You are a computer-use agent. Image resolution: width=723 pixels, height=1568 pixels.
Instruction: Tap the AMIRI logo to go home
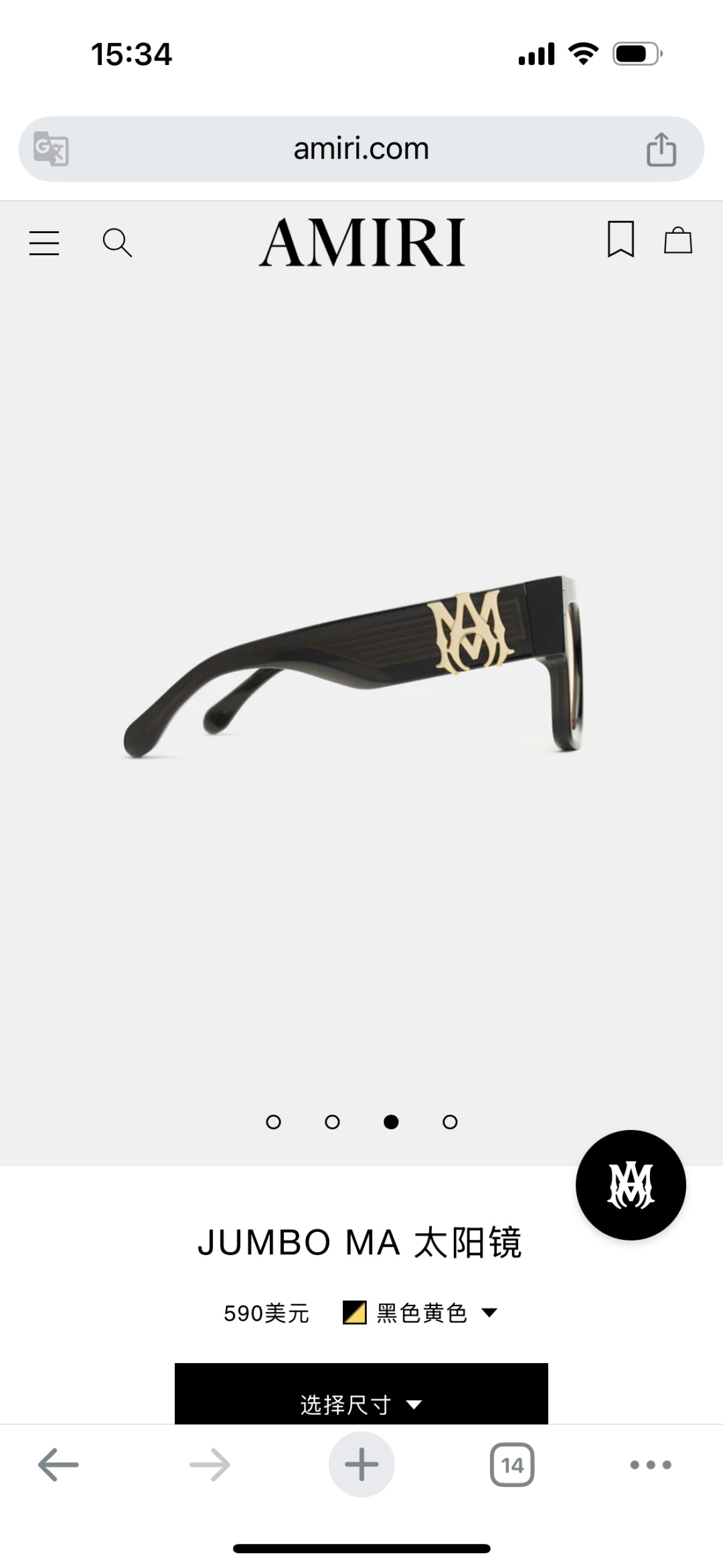tap(361, 242)
